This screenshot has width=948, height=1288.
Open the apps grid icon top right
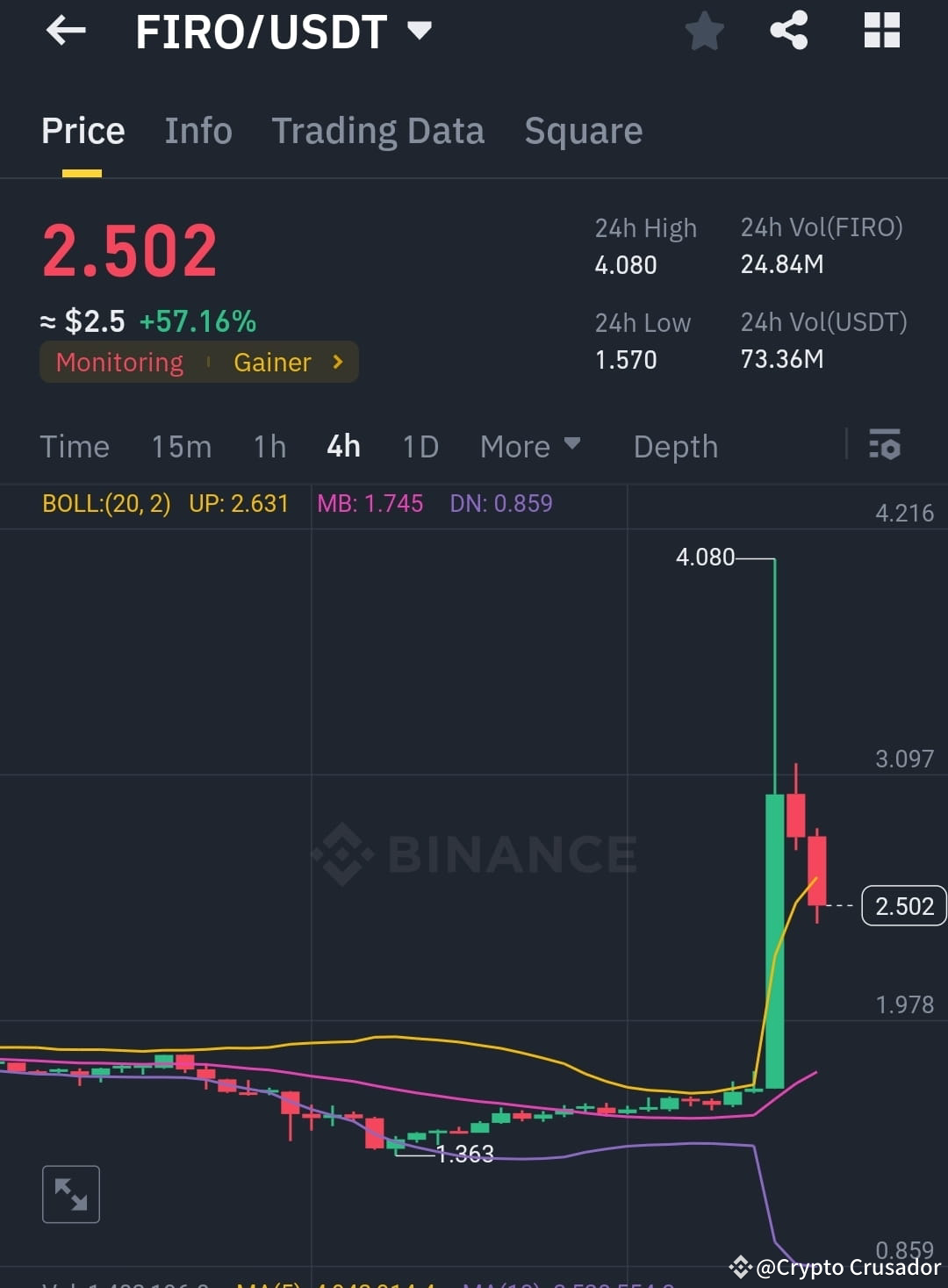tap(880, 31)
